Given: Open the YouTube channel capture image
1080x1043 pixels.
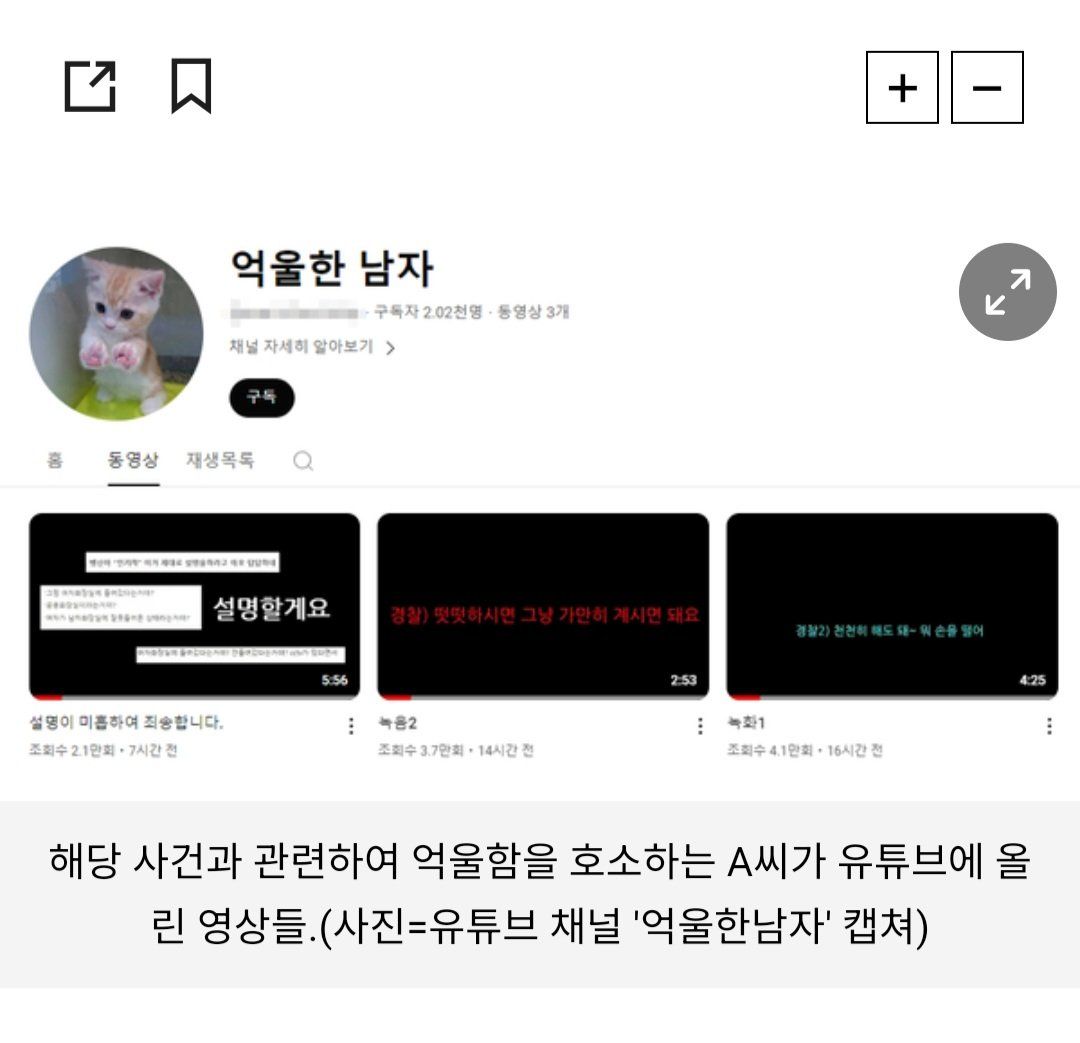Looking at the screenshot, I should click(x=540, y=500).
